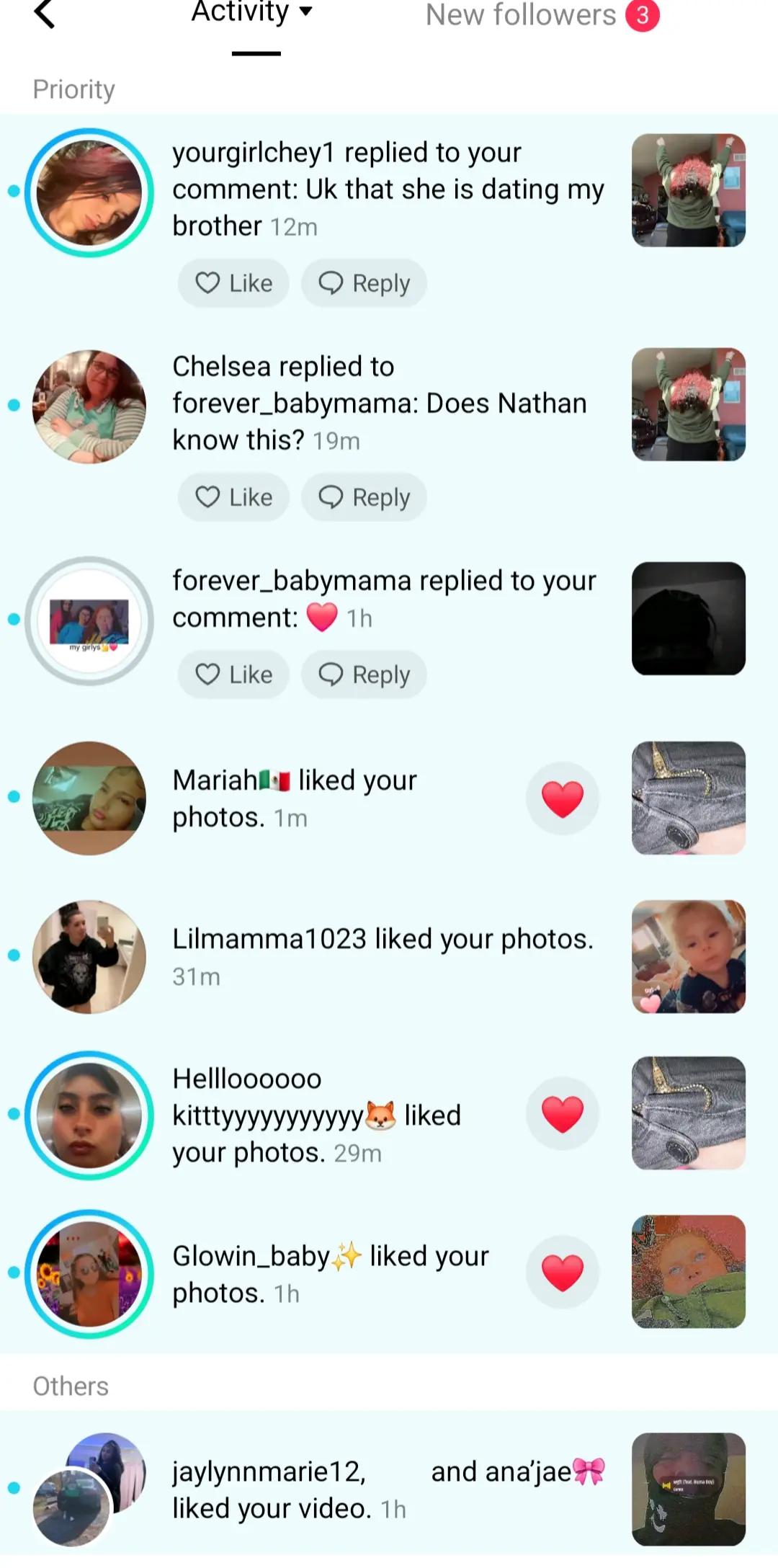Open Chelsea's profile picture
Viewport: 778px width, 1568px height.
89,406
